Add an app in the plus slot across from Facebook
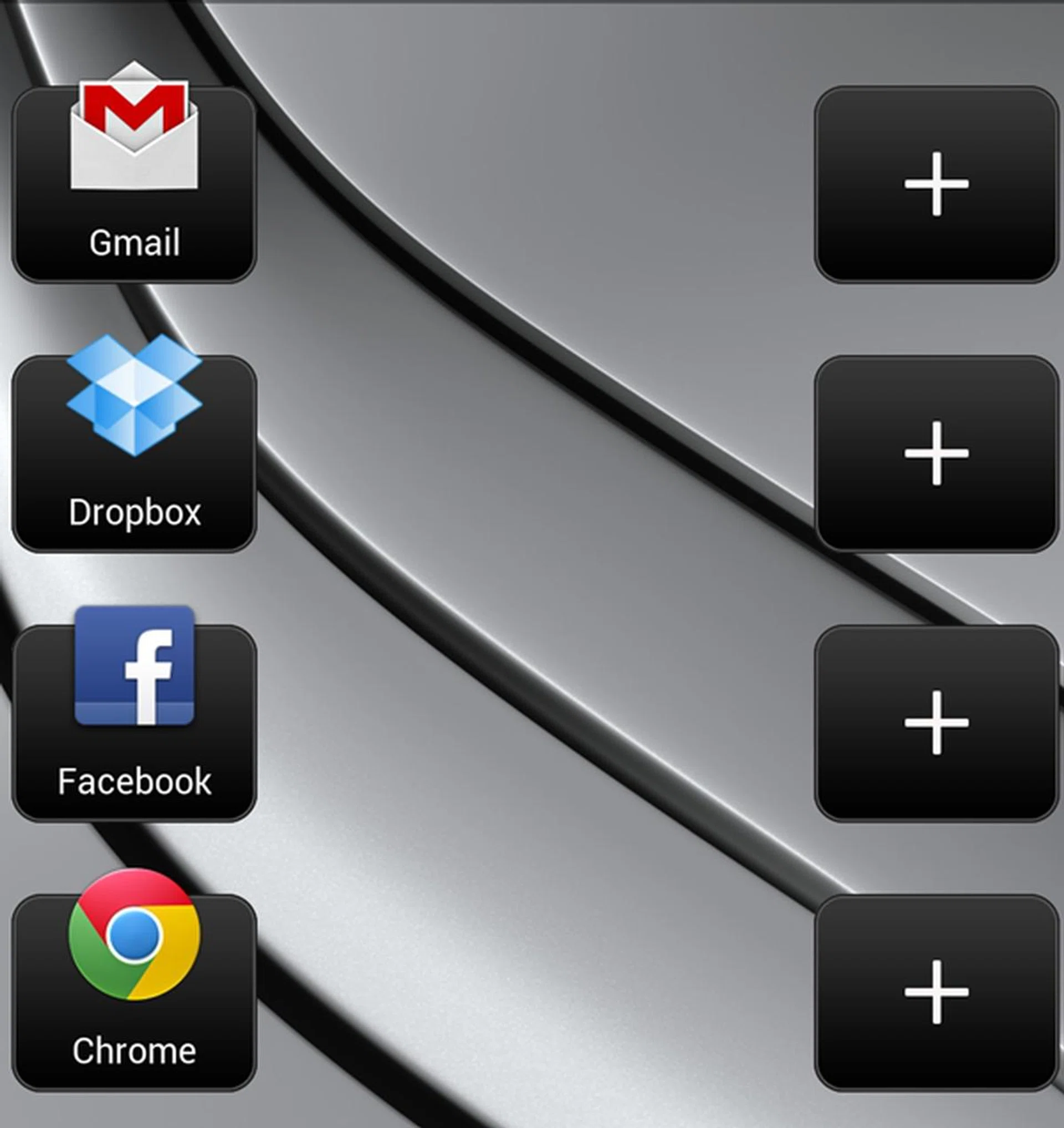The height and width of the screenshot is (1128, 1064). (x=936, y=722)
